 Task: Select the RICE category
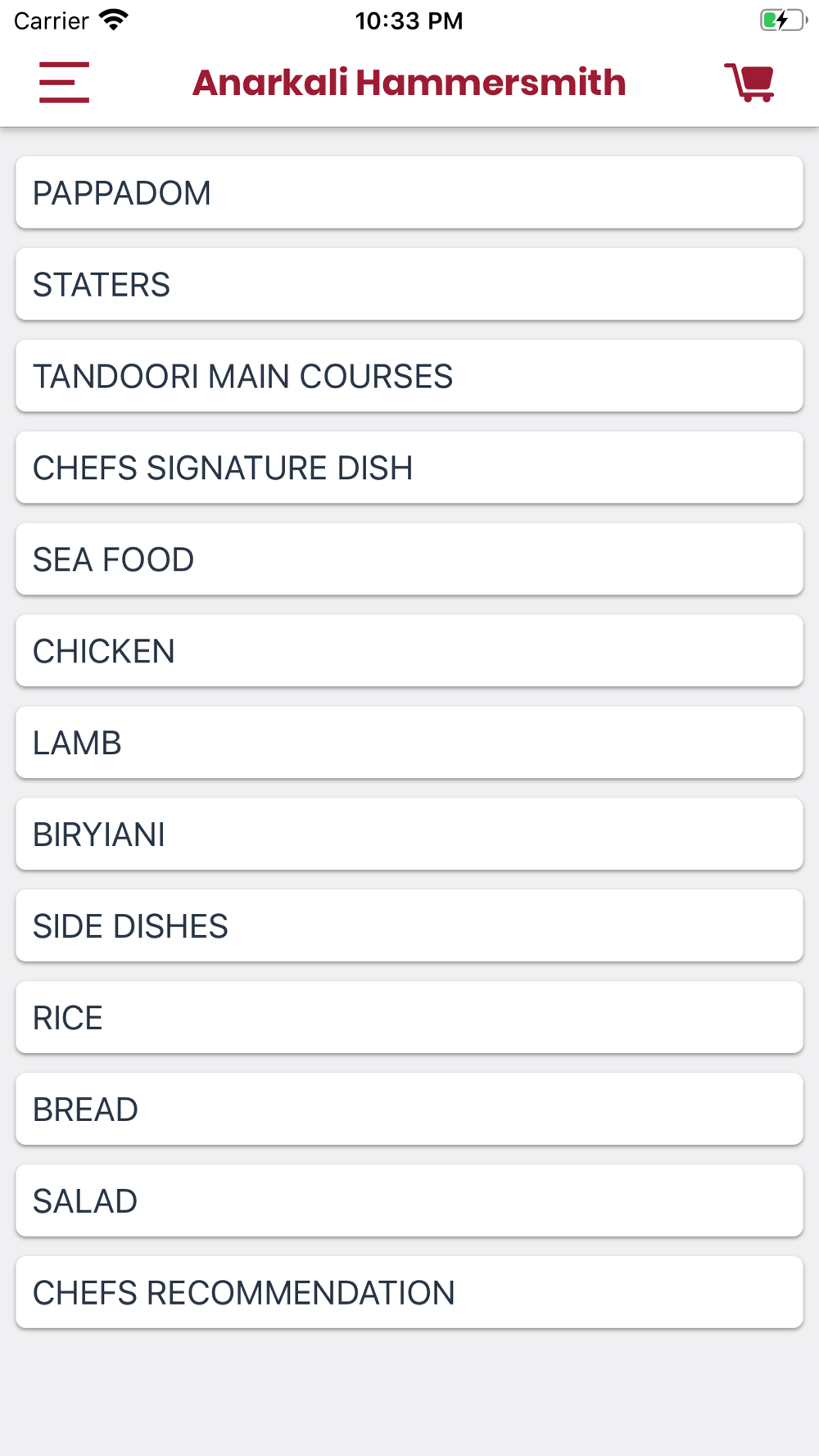(409, 1018)
